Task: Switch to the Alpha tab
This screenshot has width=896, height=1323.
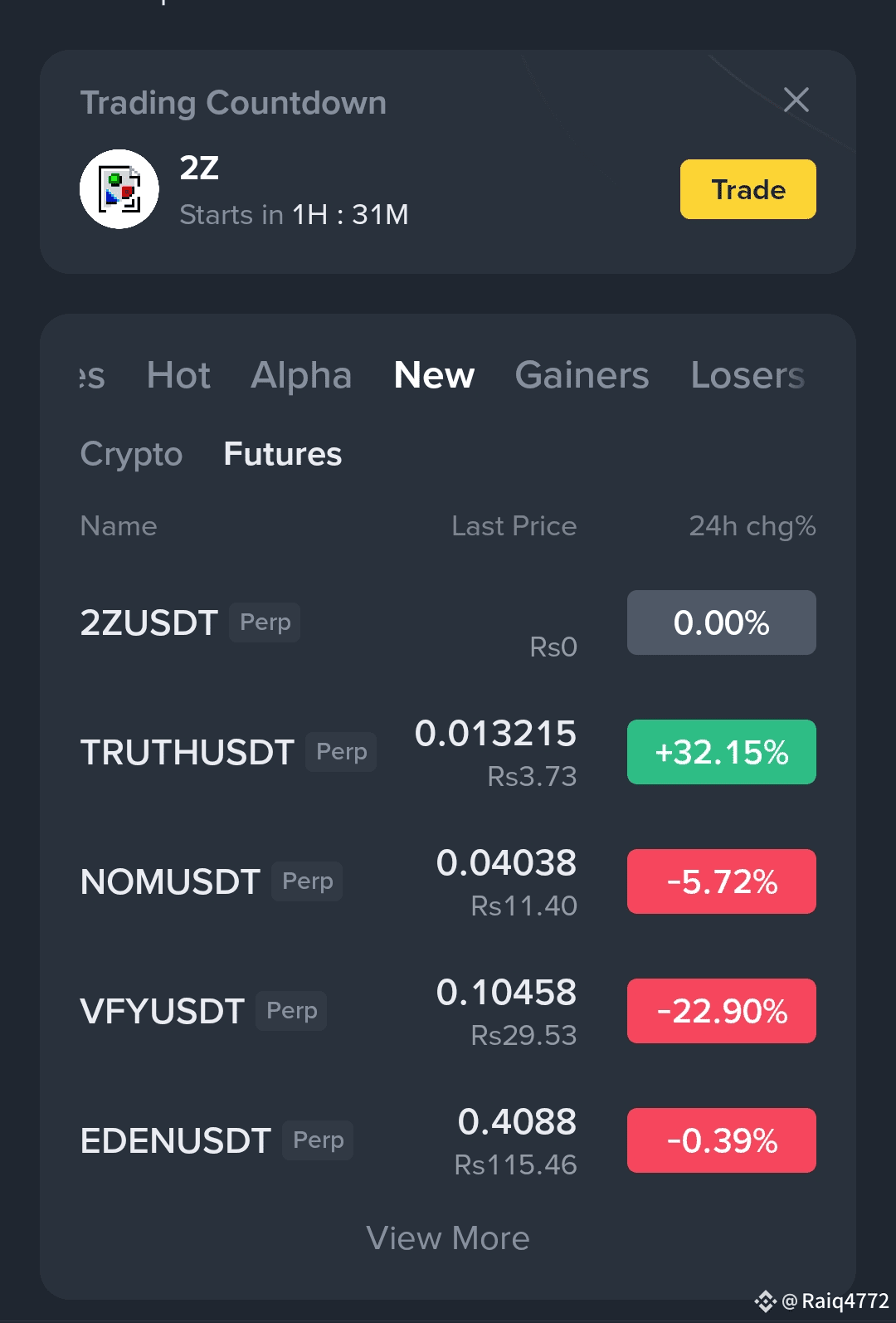Action: point(301,375)
